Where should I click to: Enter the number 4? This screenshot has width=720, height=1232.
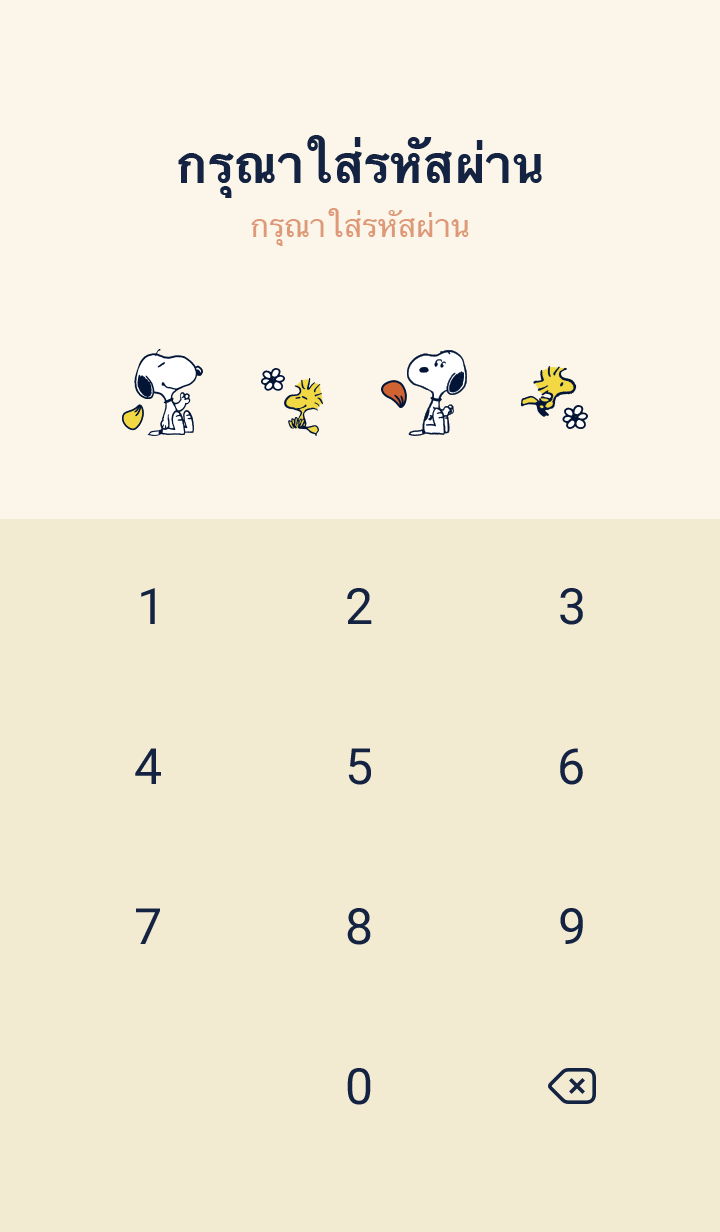(149, 767)
